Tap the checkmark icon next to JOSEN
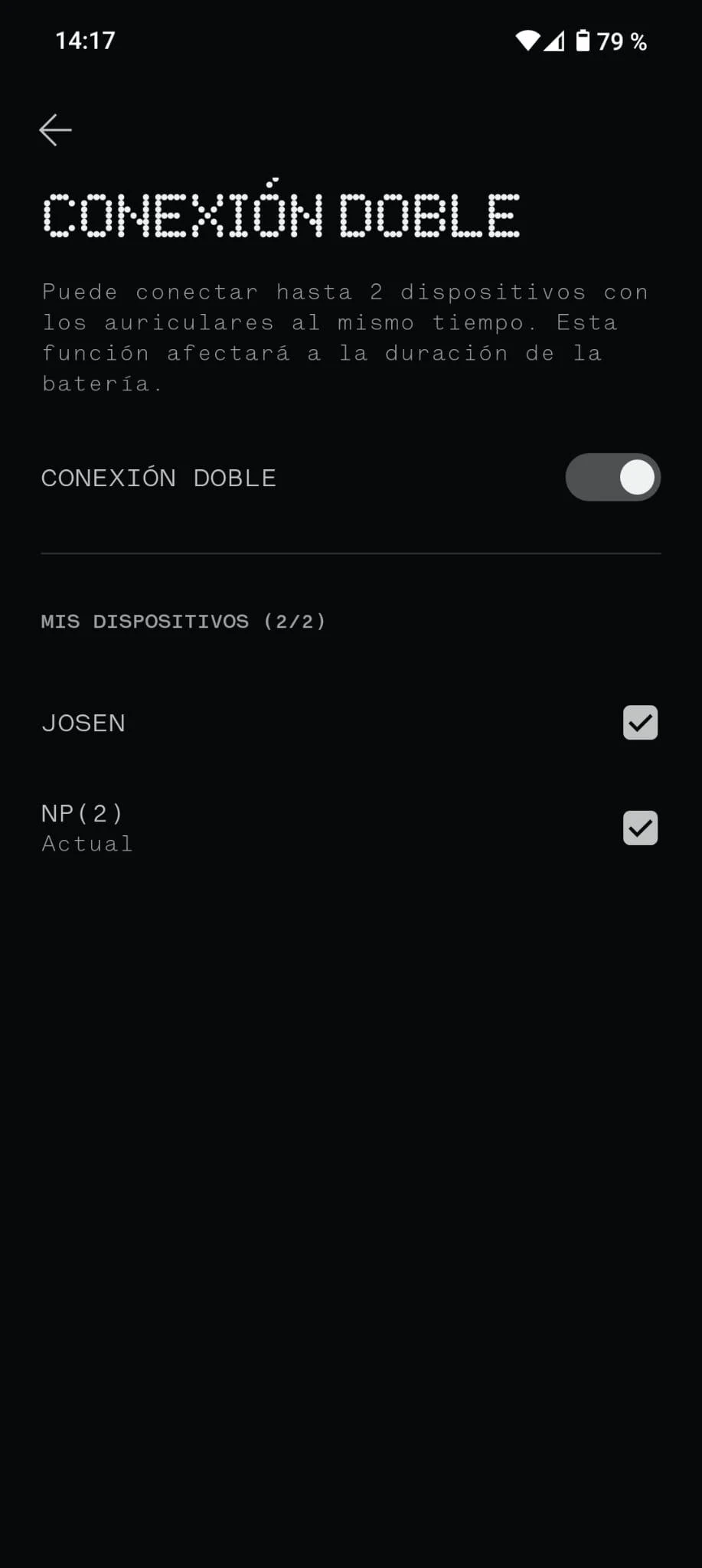This screenshot has height=1568, width=702. [640, 722]
